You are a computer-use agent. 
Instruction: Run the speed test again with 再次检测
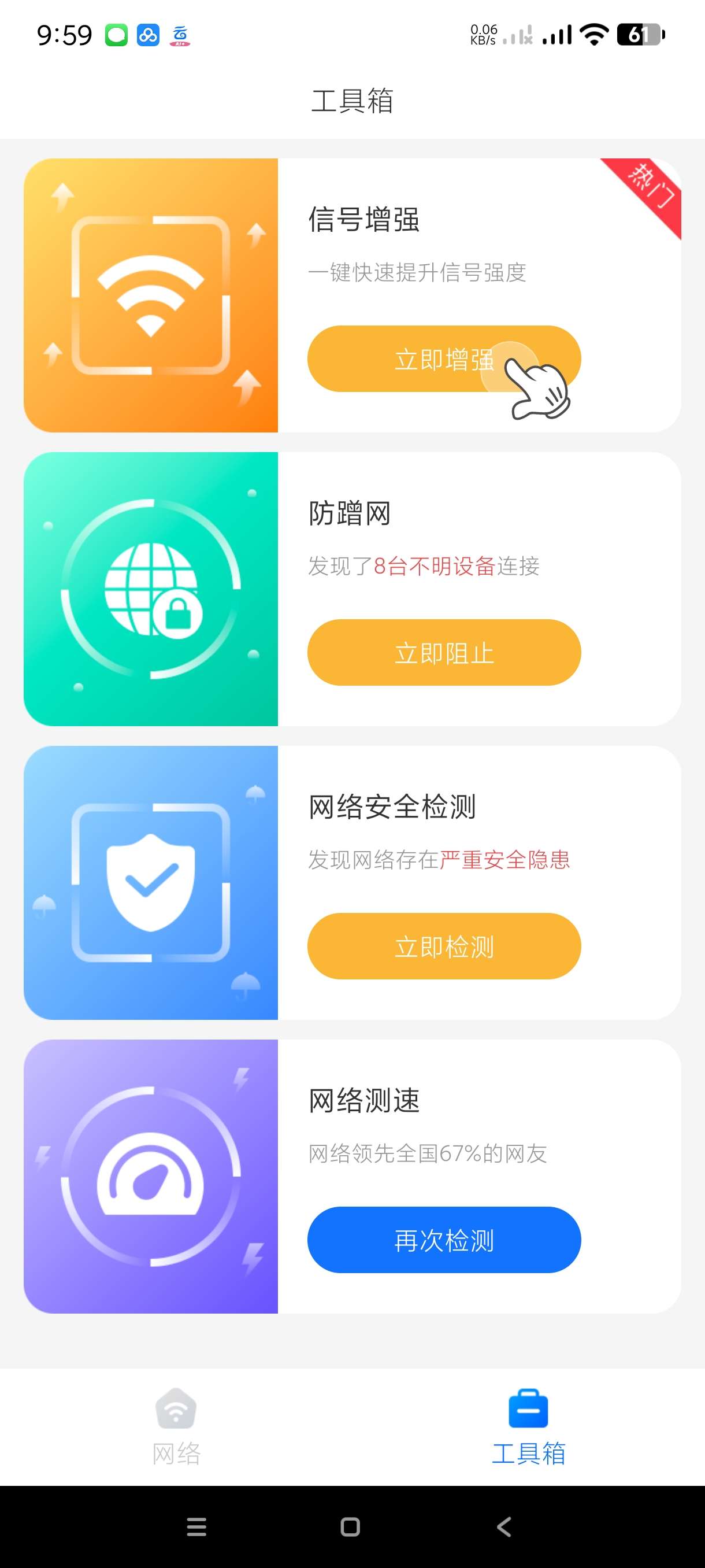point(443,1239)
